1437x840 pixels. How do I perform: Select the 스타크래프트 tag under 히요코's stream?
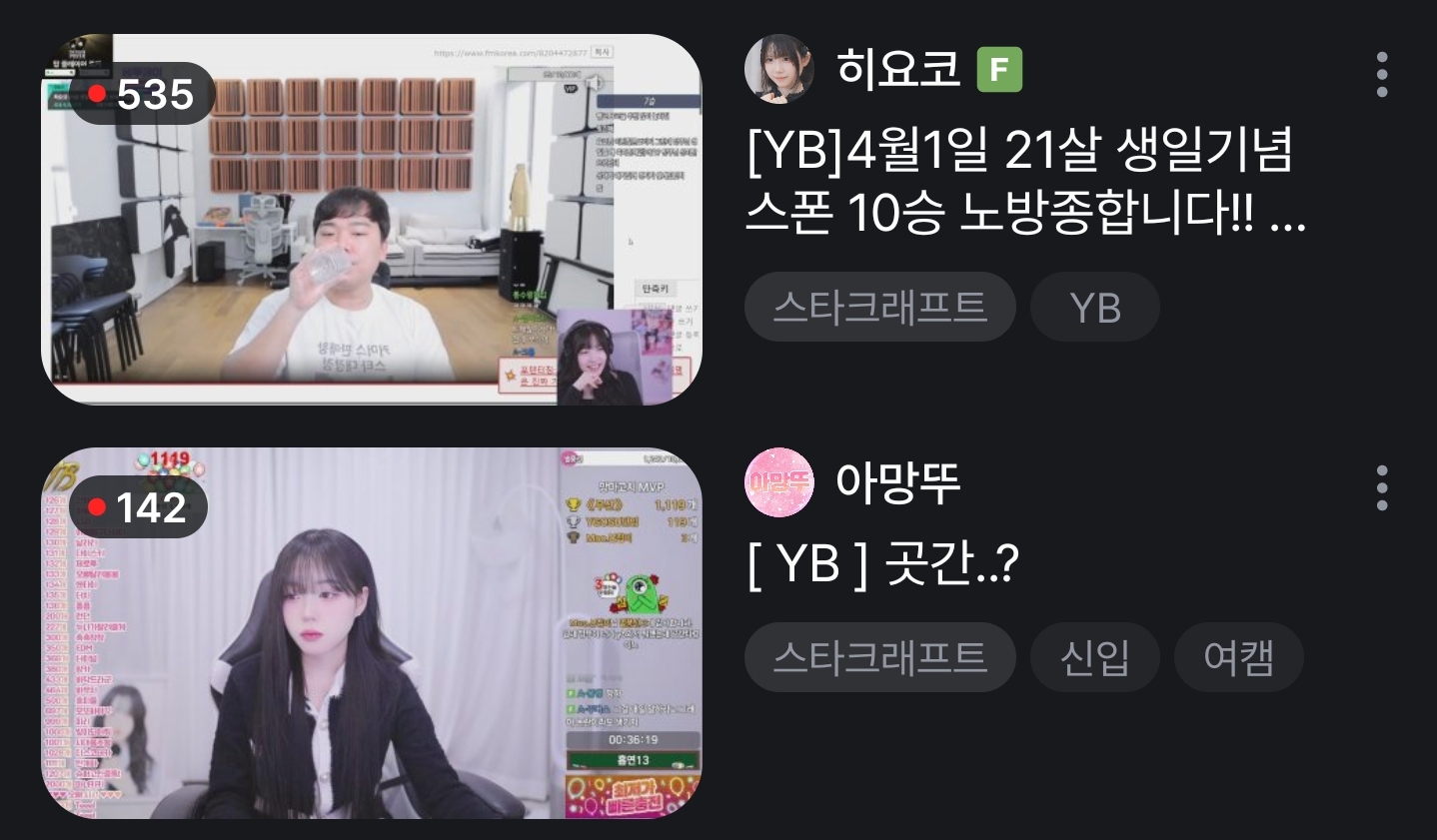coord(879,307)
